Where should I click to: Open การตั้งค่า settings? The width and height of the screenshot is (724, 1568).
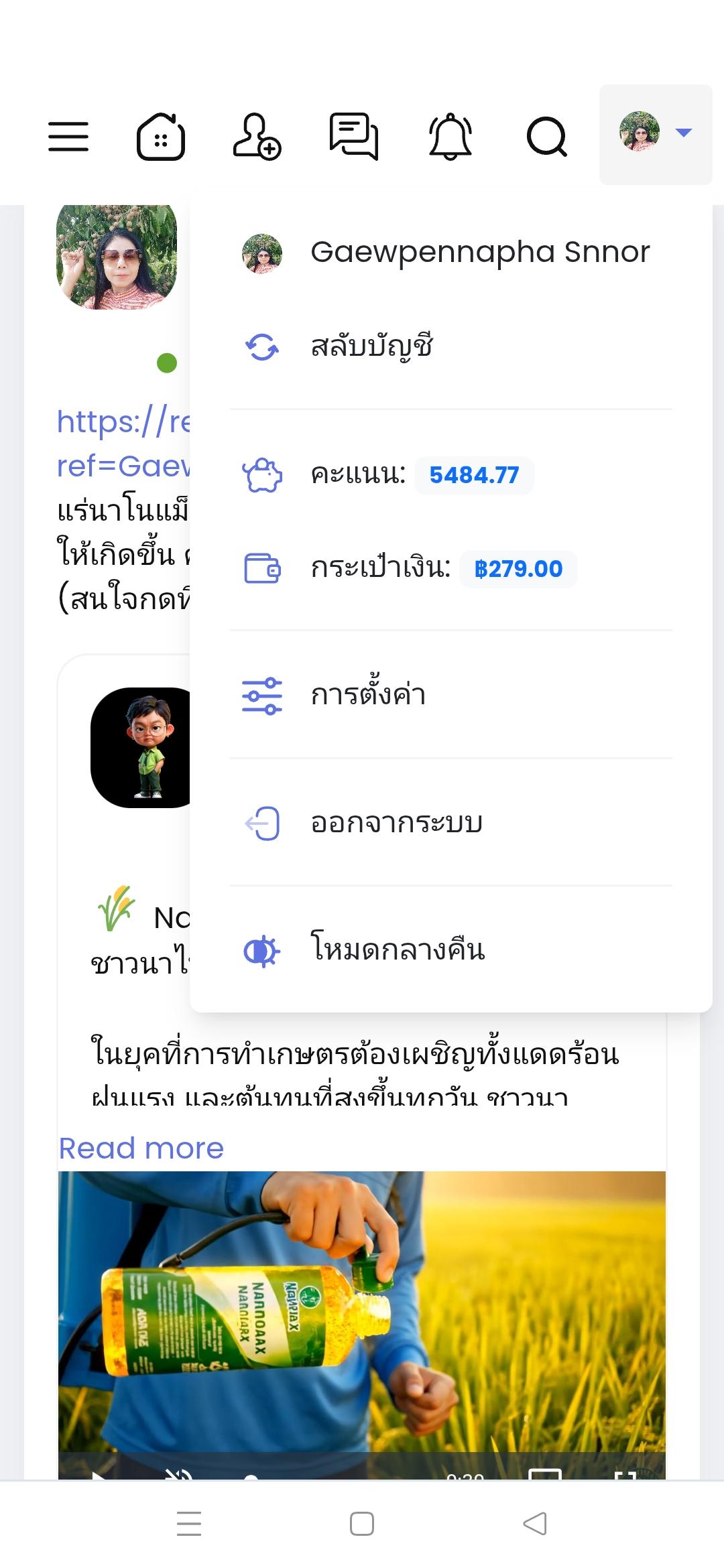450,695
